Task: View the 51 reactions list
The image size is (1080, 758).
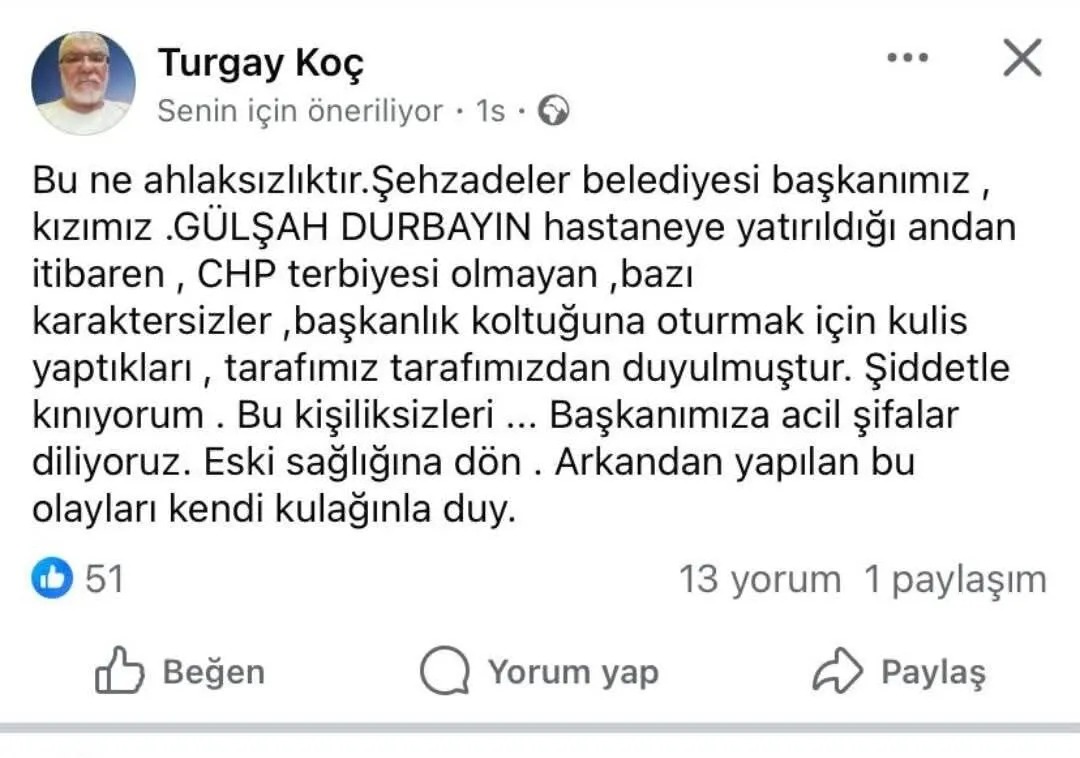Action: click(x=78, y=578)
